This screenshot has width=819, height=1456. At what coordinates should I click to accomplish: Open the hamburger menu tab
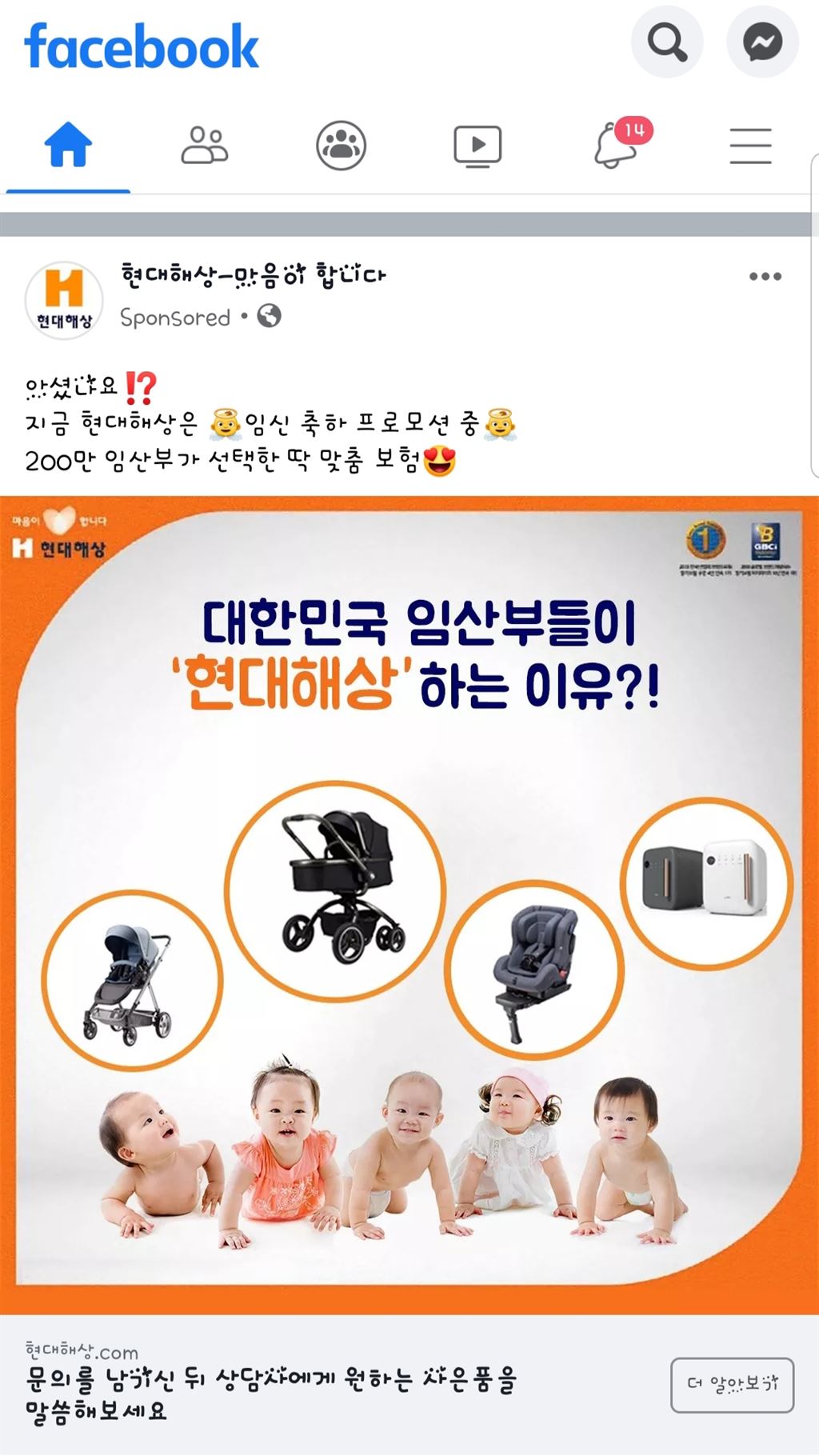coord(750,146)
